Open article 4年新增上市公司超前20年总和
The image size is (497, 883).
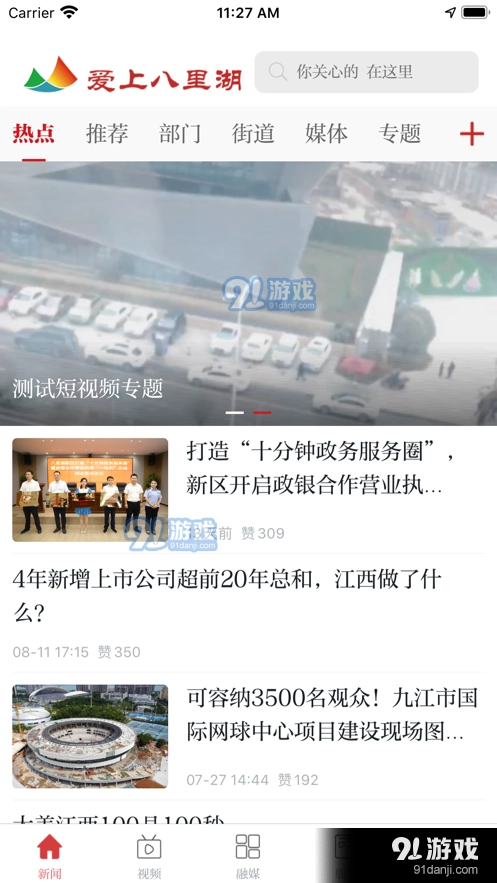pyautogui.click(x=248, y=613)
